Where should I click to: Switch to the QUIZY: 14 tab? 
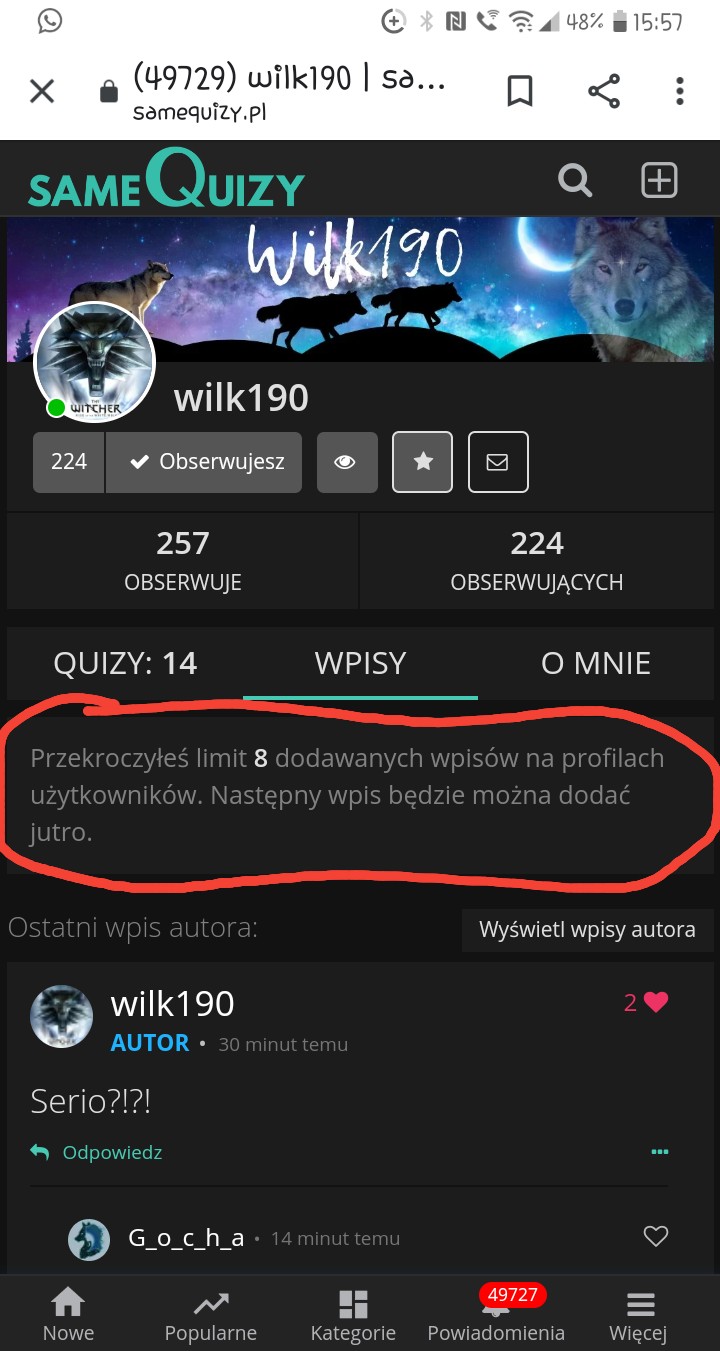click(x=125, y=663)
